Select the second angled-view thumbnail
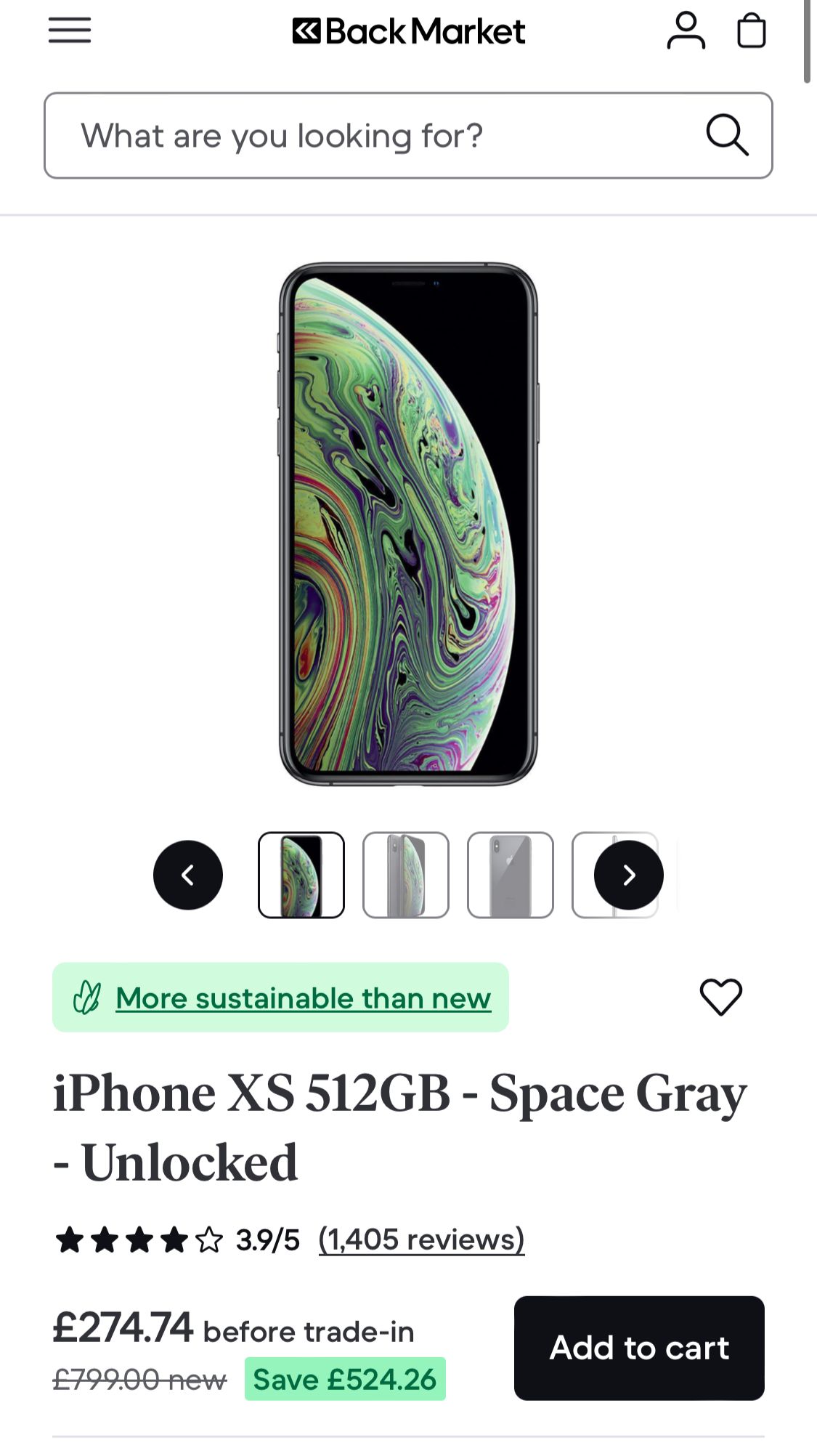This screenshot has width=817, height=1456. [406, 875]
